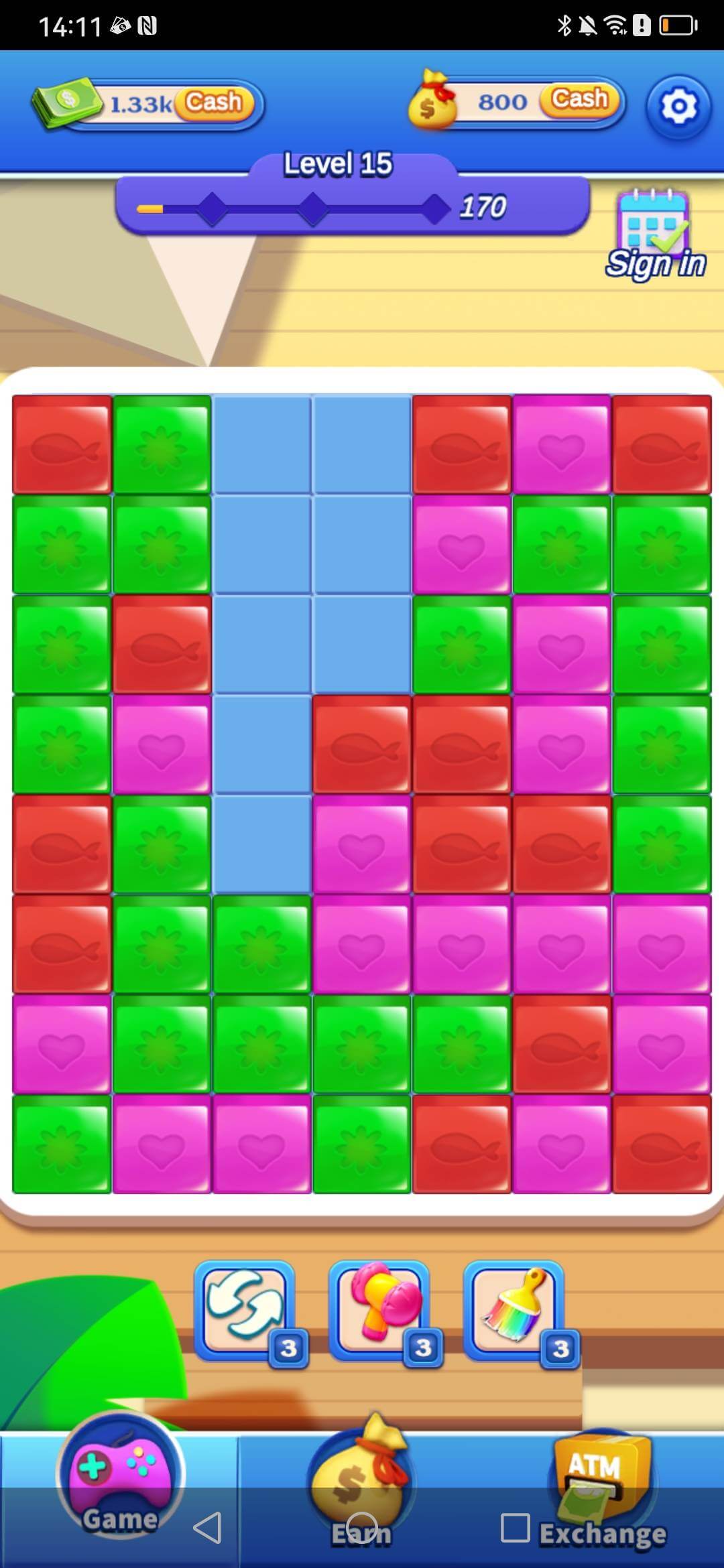Open the settings gear

pyautogui.click(x=678, y=107)
